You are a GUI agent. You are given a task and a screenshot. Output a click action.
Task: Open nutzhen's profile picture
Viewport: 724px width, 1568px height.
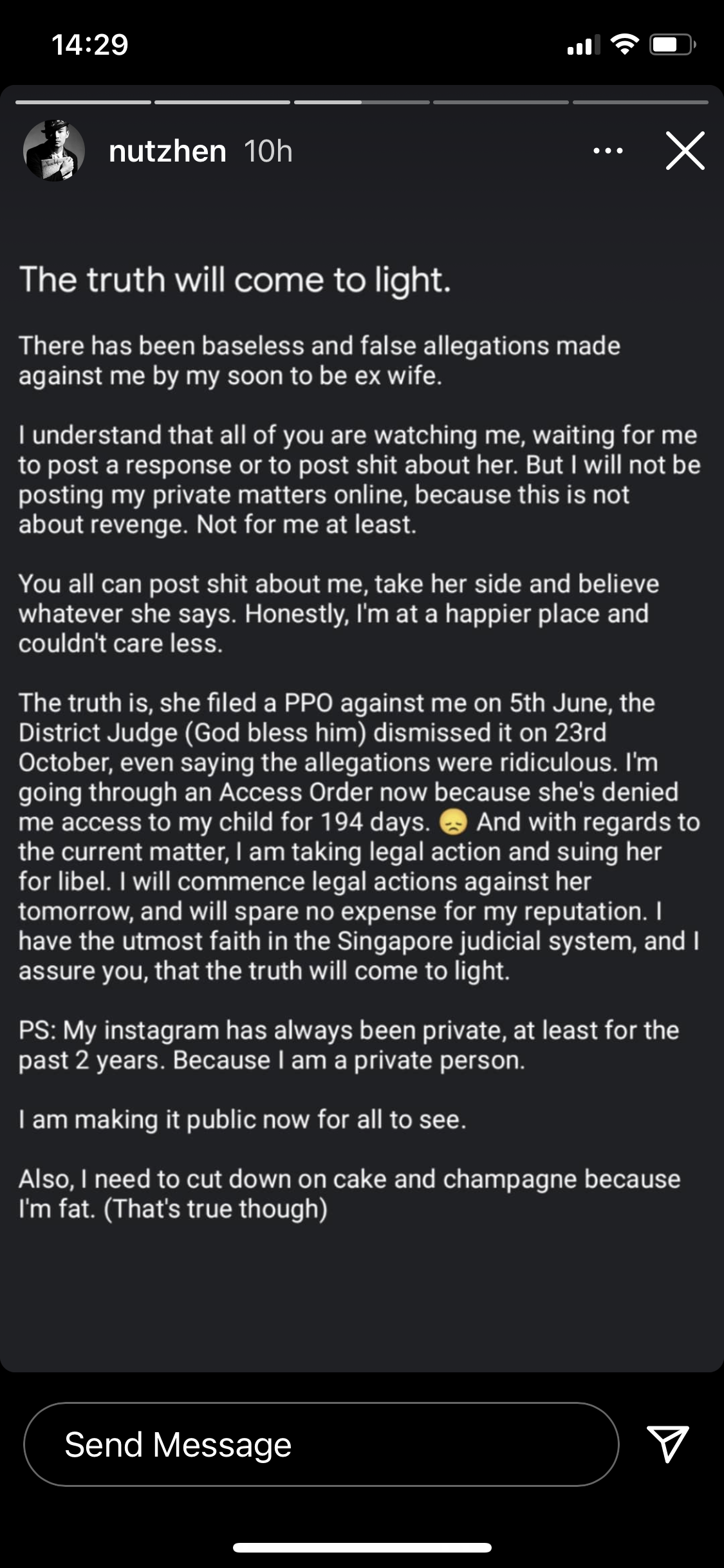coord(54,151)
